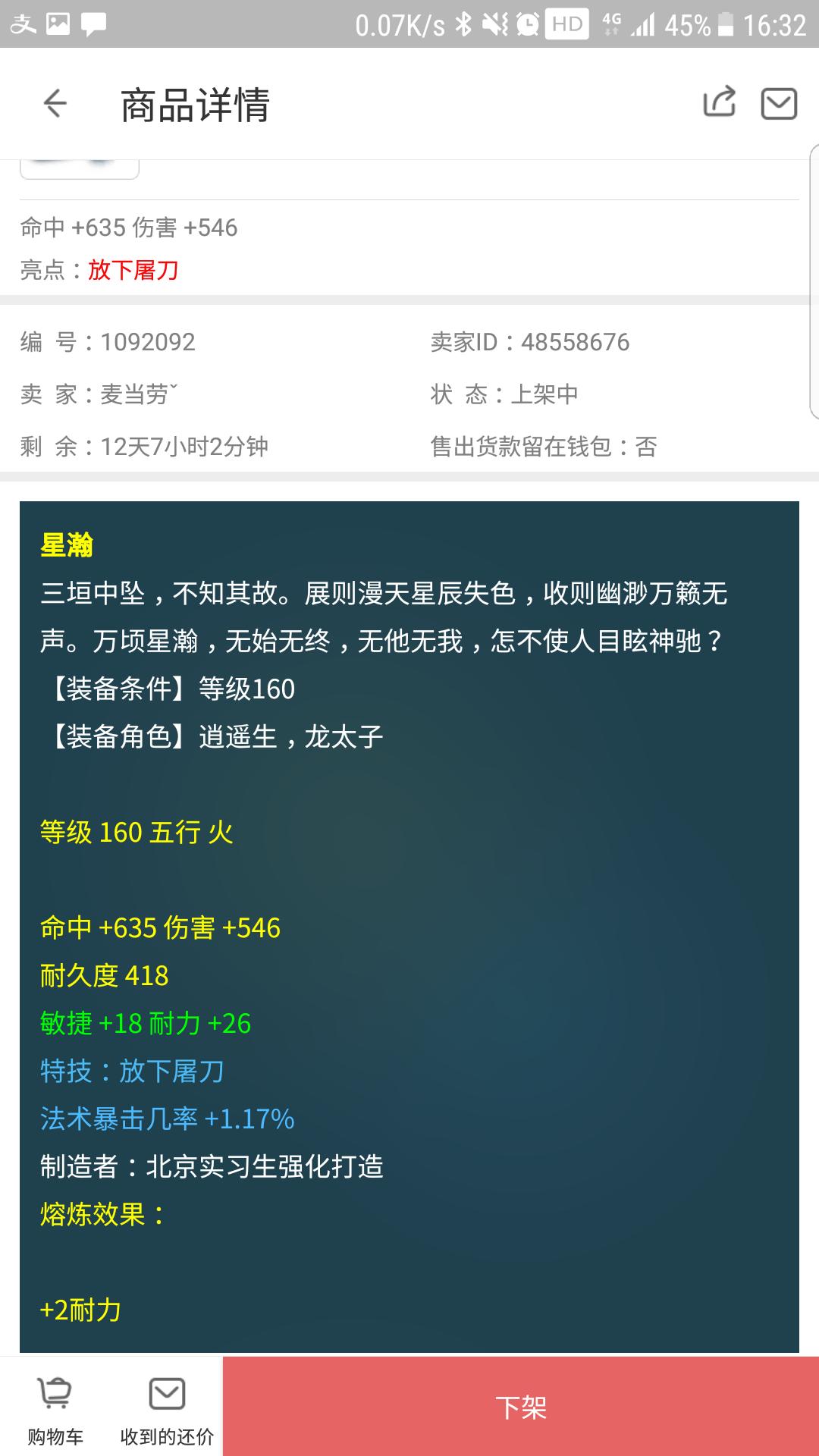
Task: Tap the red 下架 button
Action: (x=520, y=1407)
